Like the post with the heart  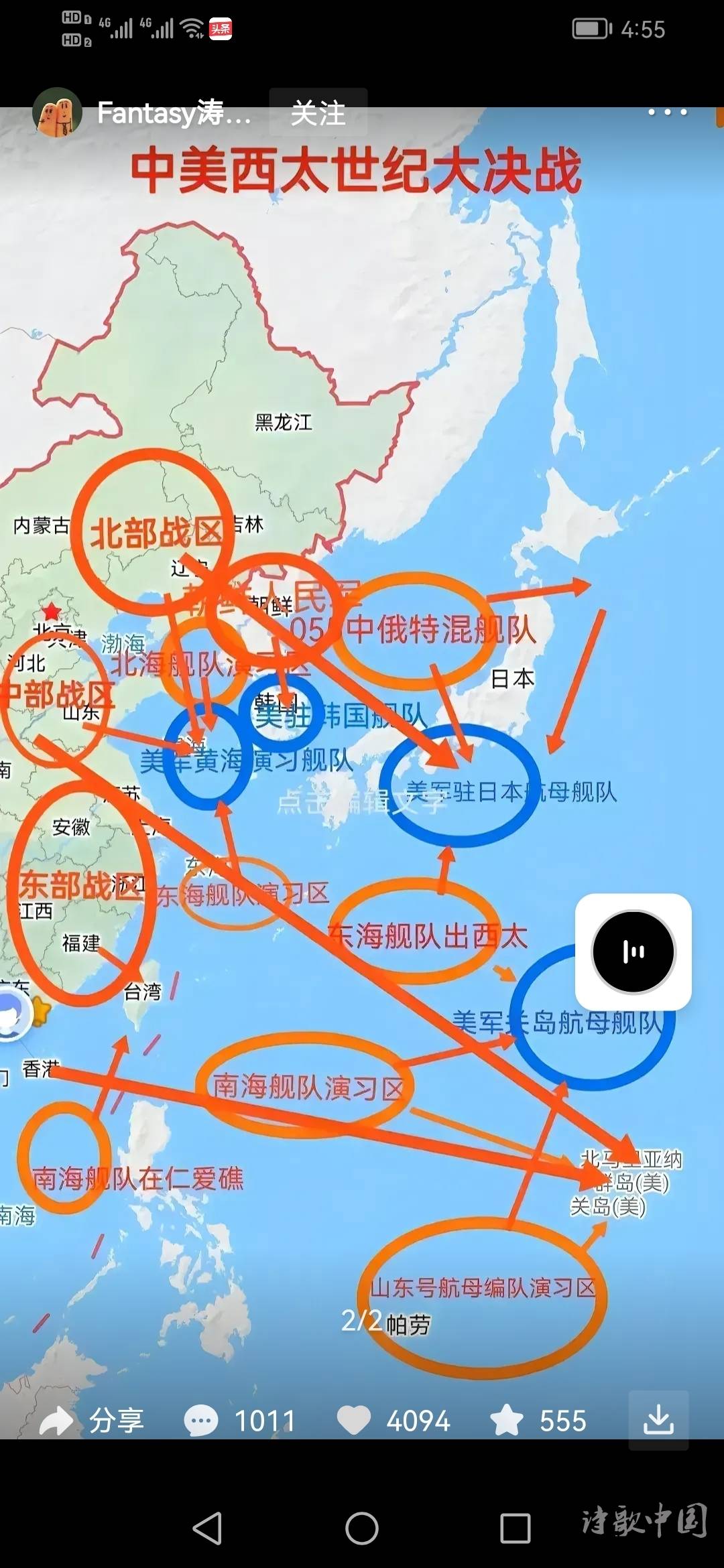353,1421
